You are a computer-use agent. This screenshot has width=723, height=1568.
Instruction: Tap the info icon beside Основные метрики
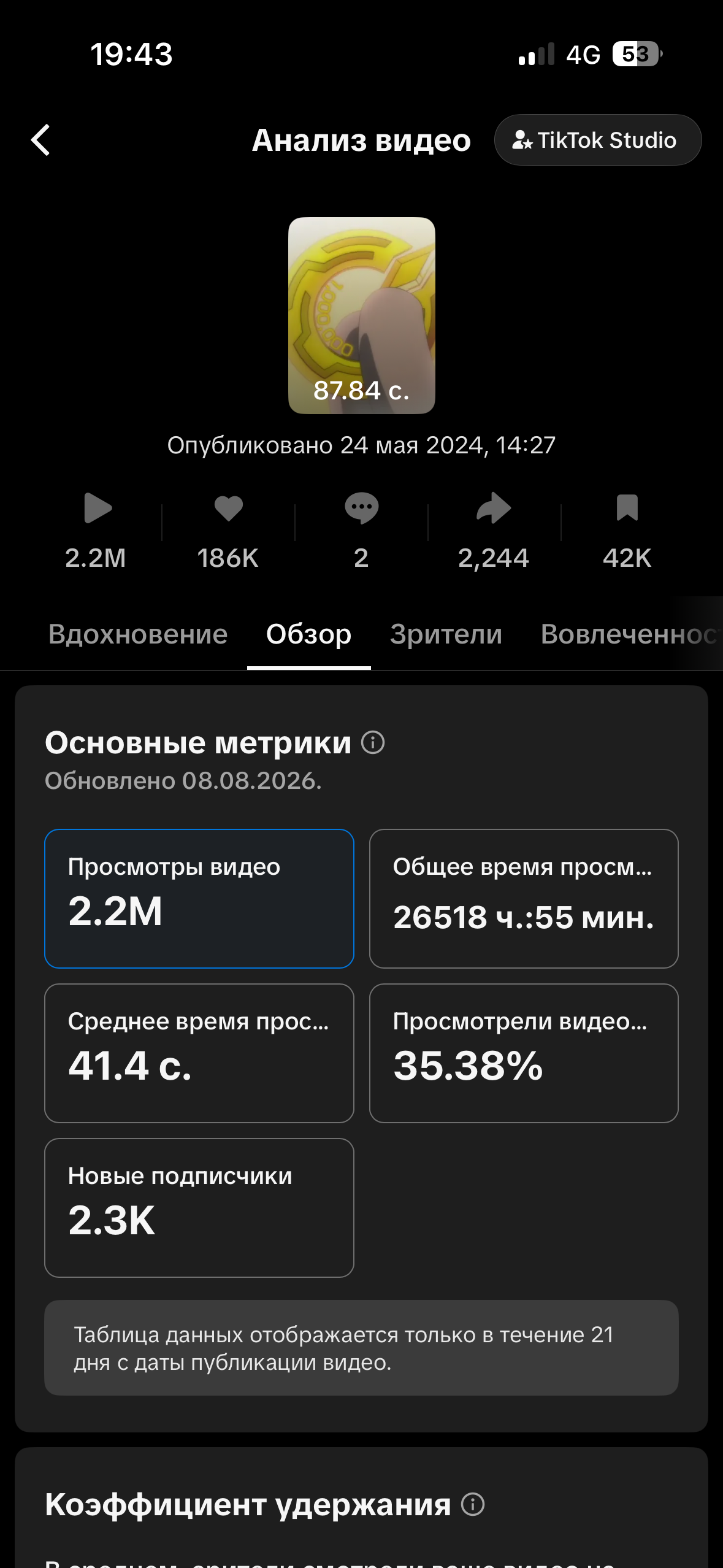373,742
